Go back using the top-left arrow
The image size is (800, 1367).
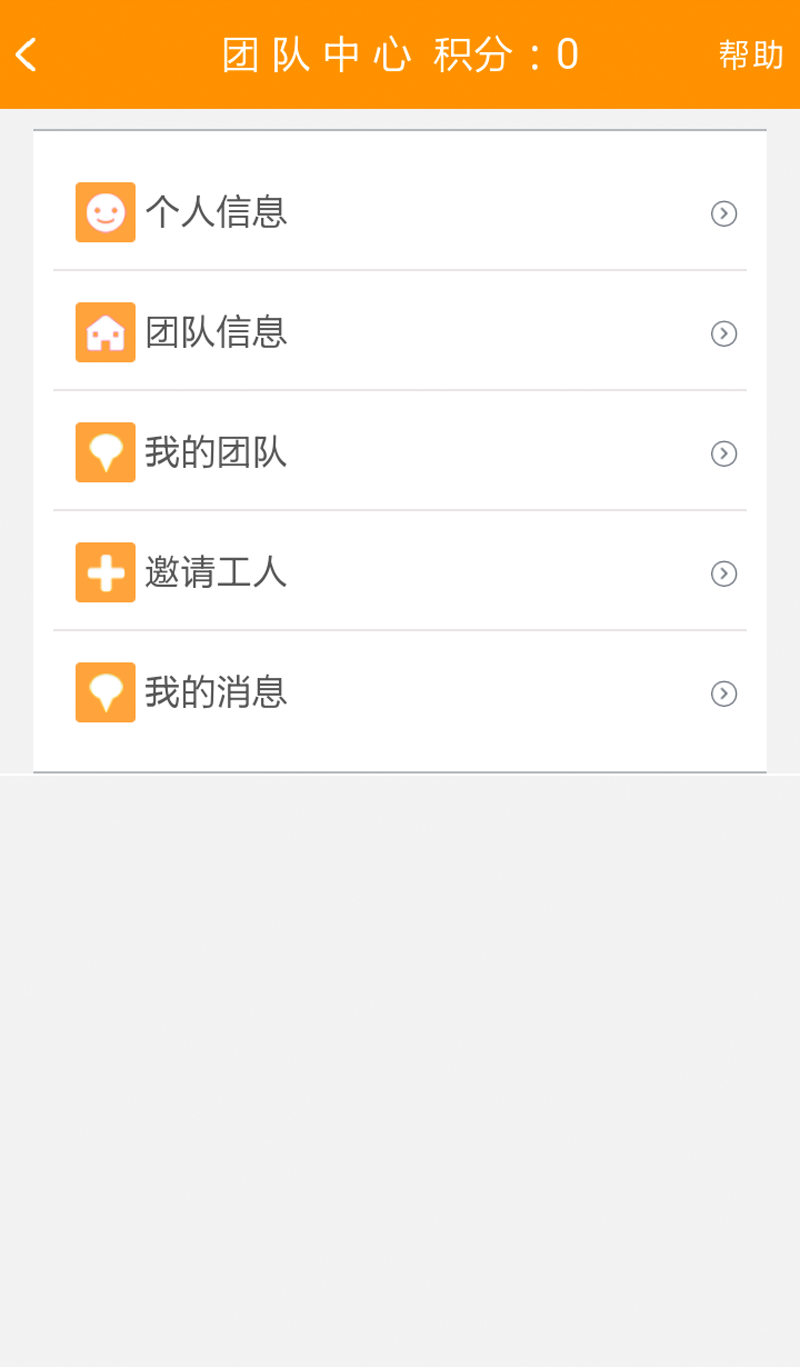tap(27, 55)
